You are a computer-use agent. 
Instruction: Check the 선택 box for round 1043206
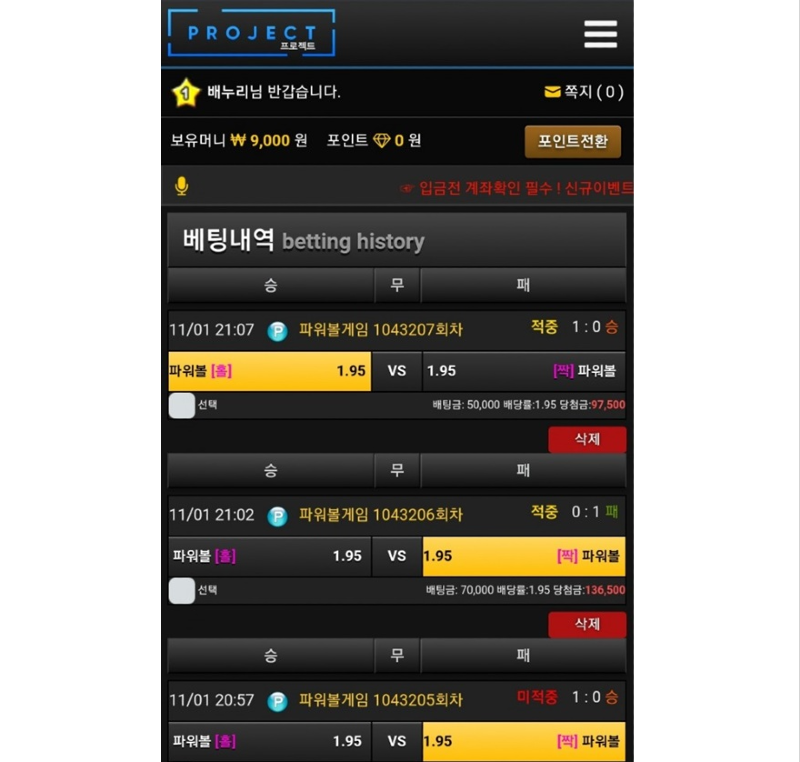click(x=182, y=590)
